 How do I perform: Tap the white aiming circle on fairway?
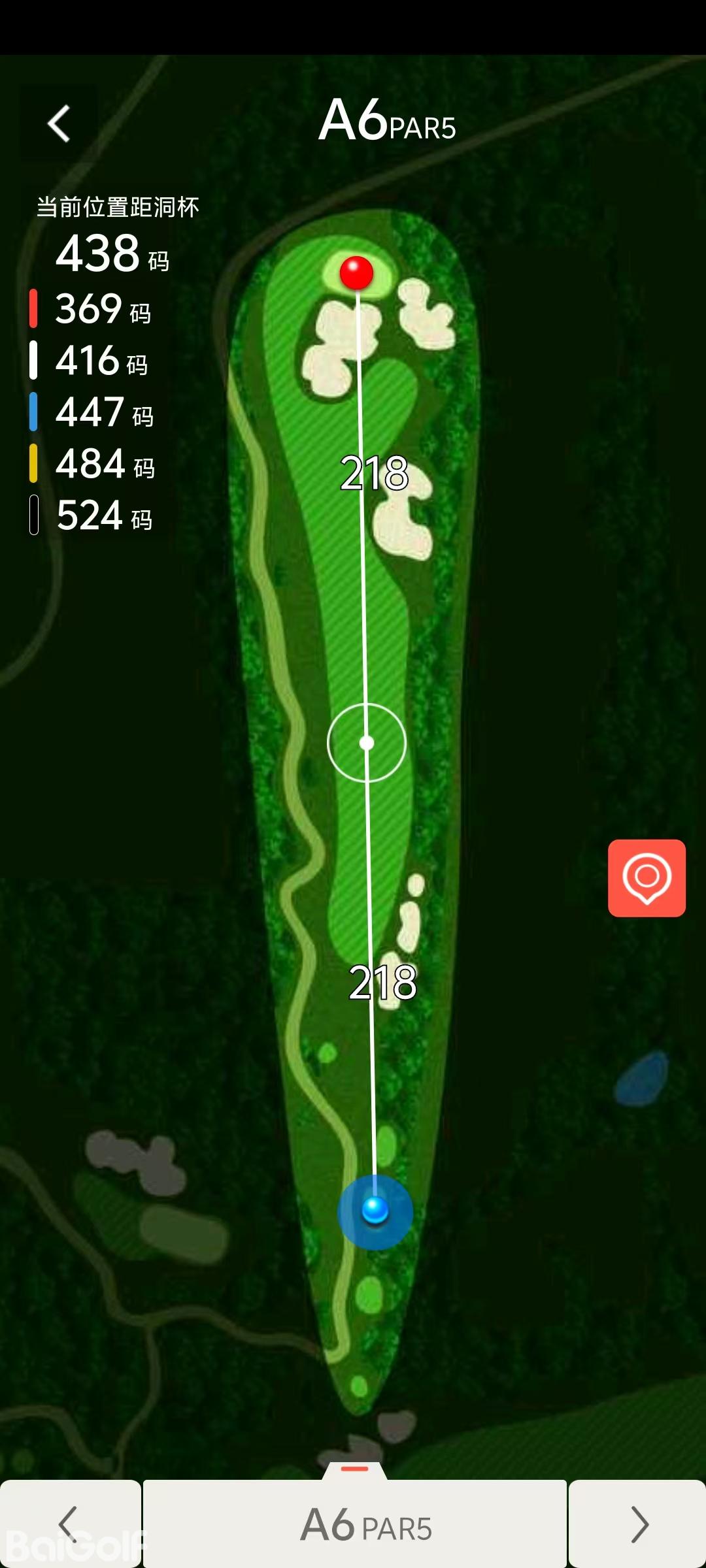click(367, 743)
